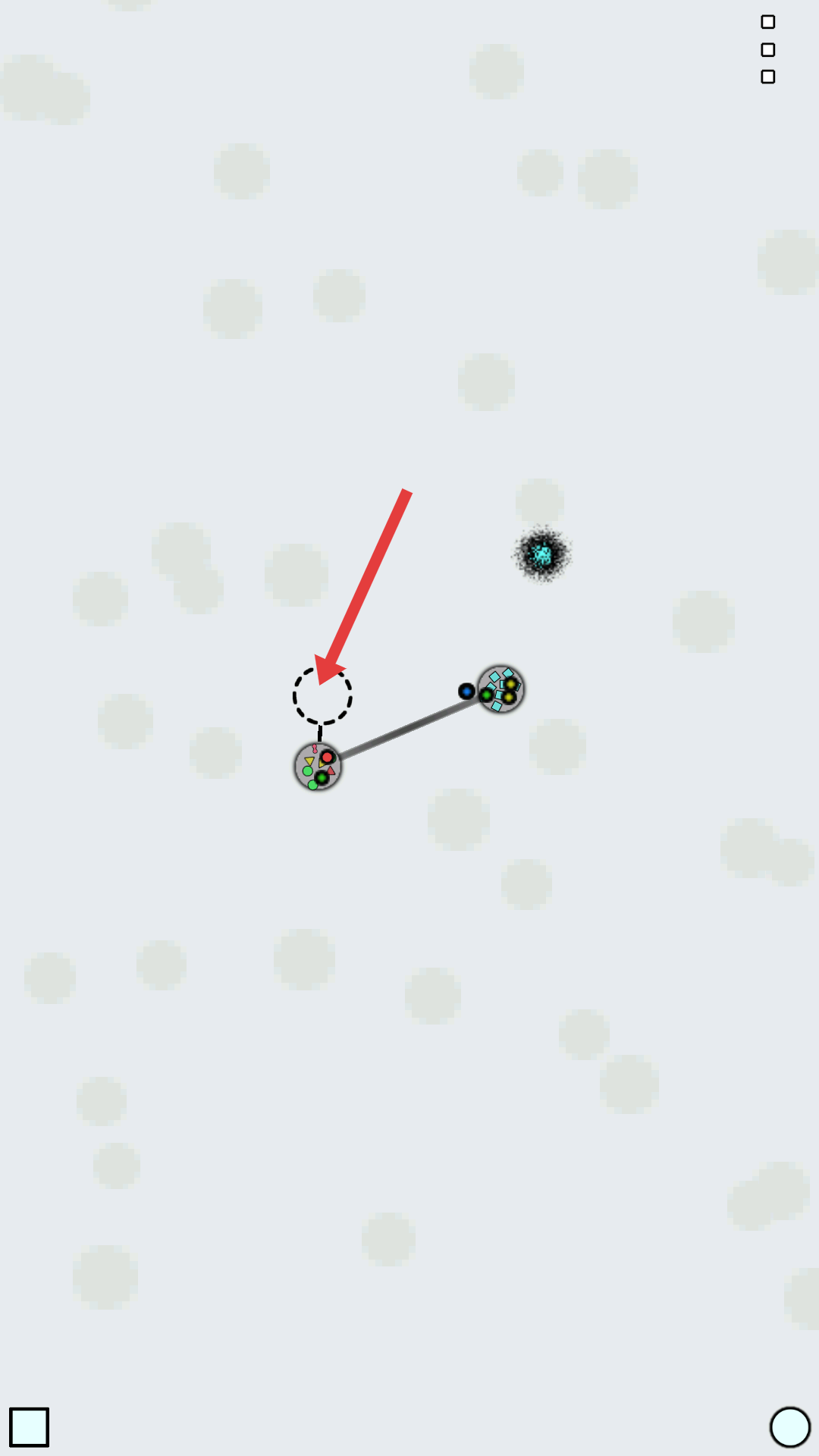Open the three-square menu icon

click(x=767, y=49)
